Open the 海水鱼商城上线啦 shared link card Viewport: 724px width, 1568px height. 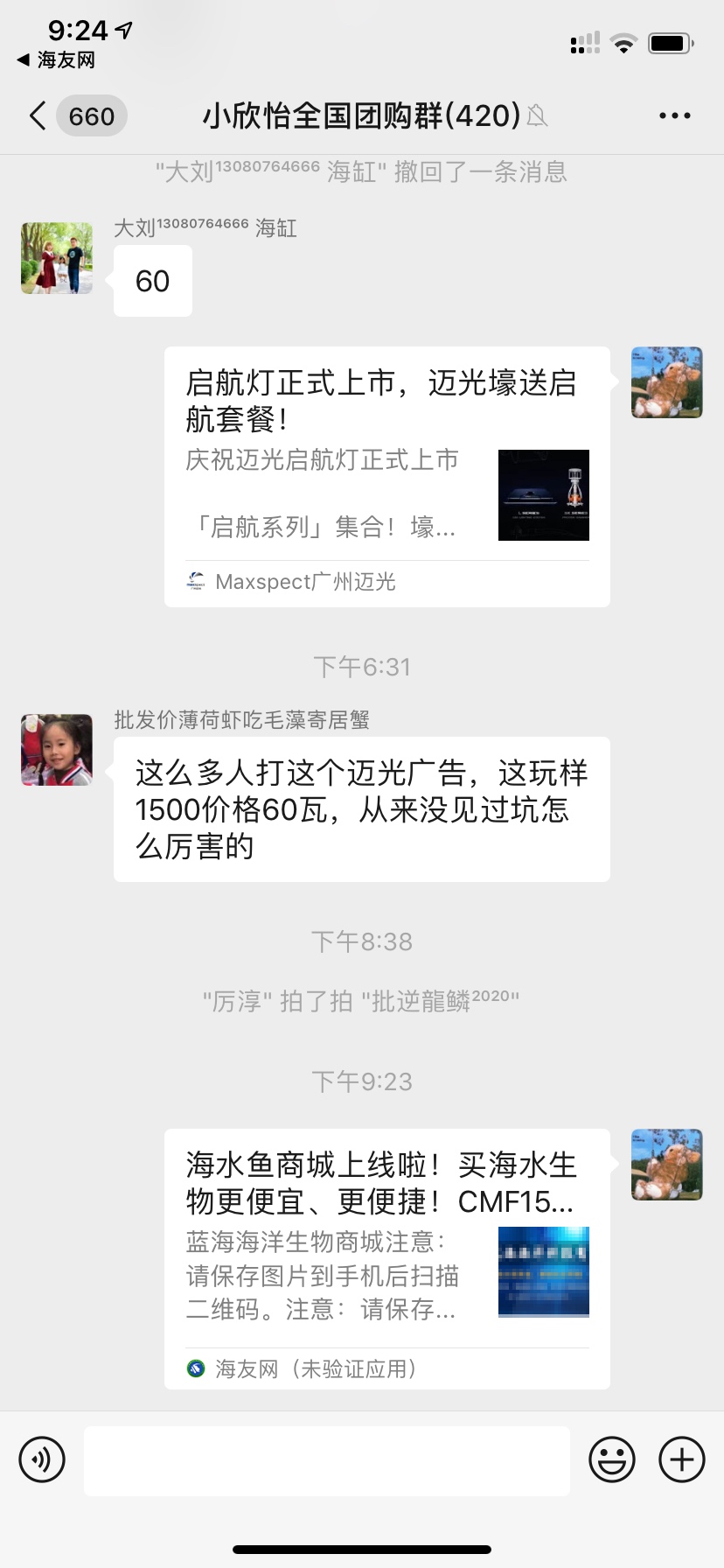click(386, 1258)
